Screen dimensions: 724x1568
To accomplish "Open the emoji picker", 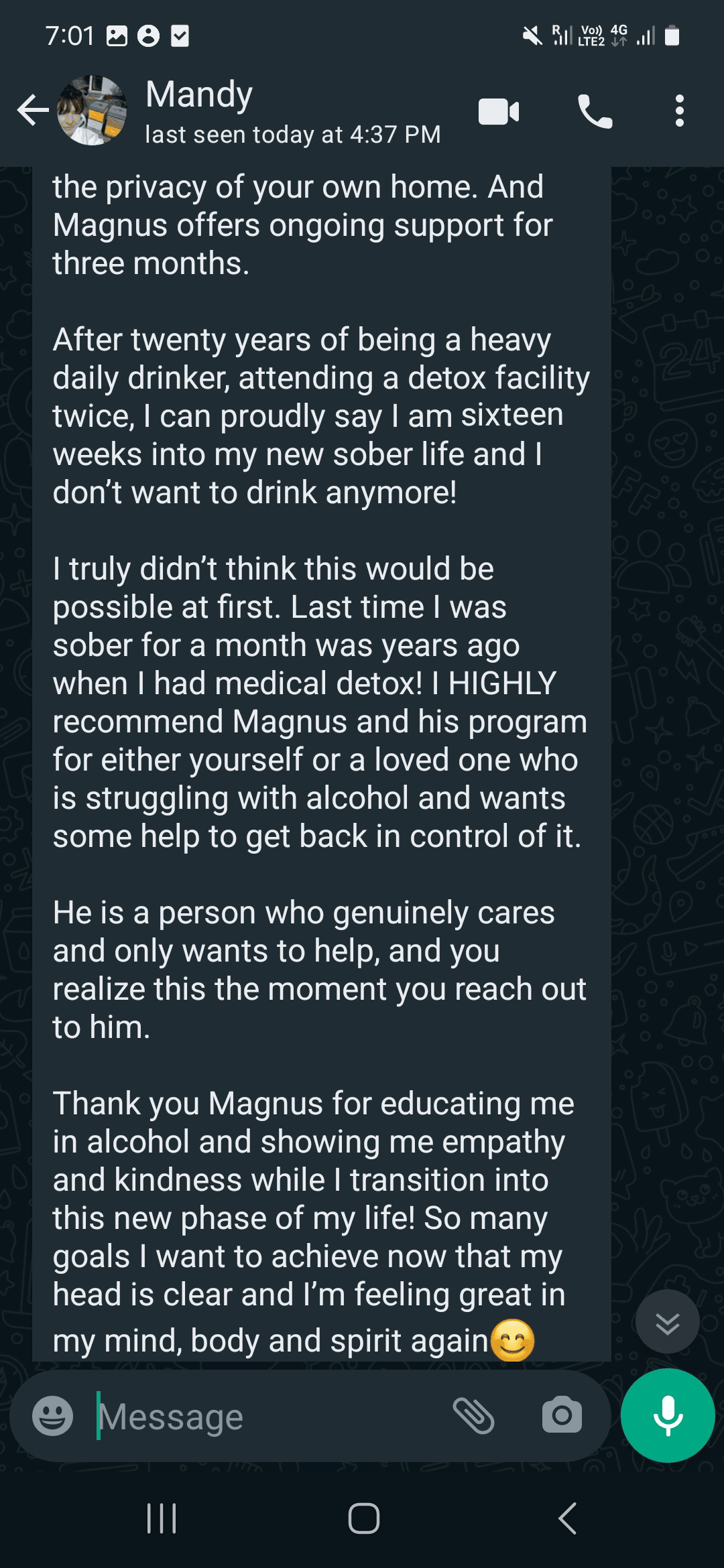I will coord(53,1415).
